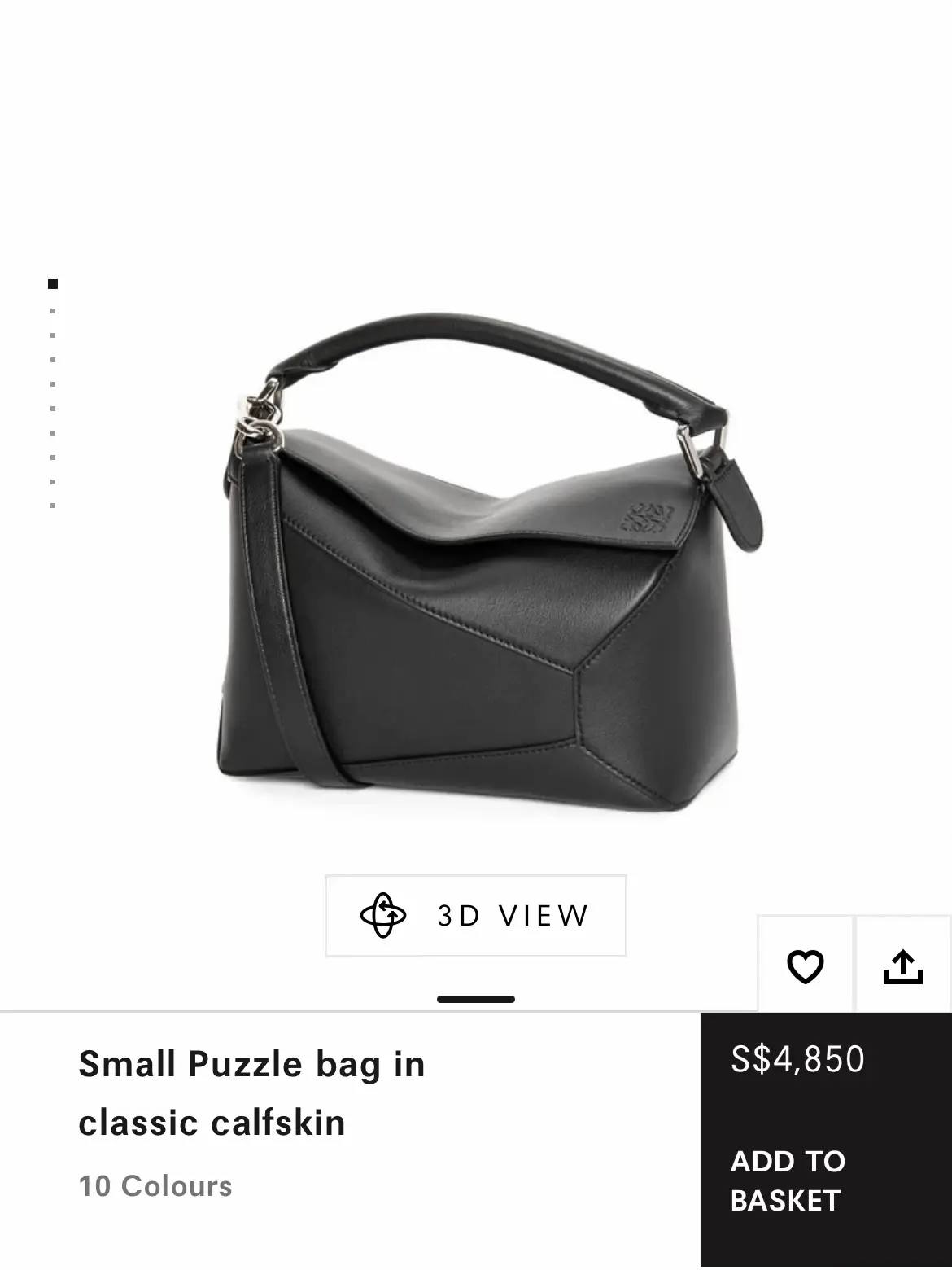View the 10 Colours options

click(x=155, y=1186)
